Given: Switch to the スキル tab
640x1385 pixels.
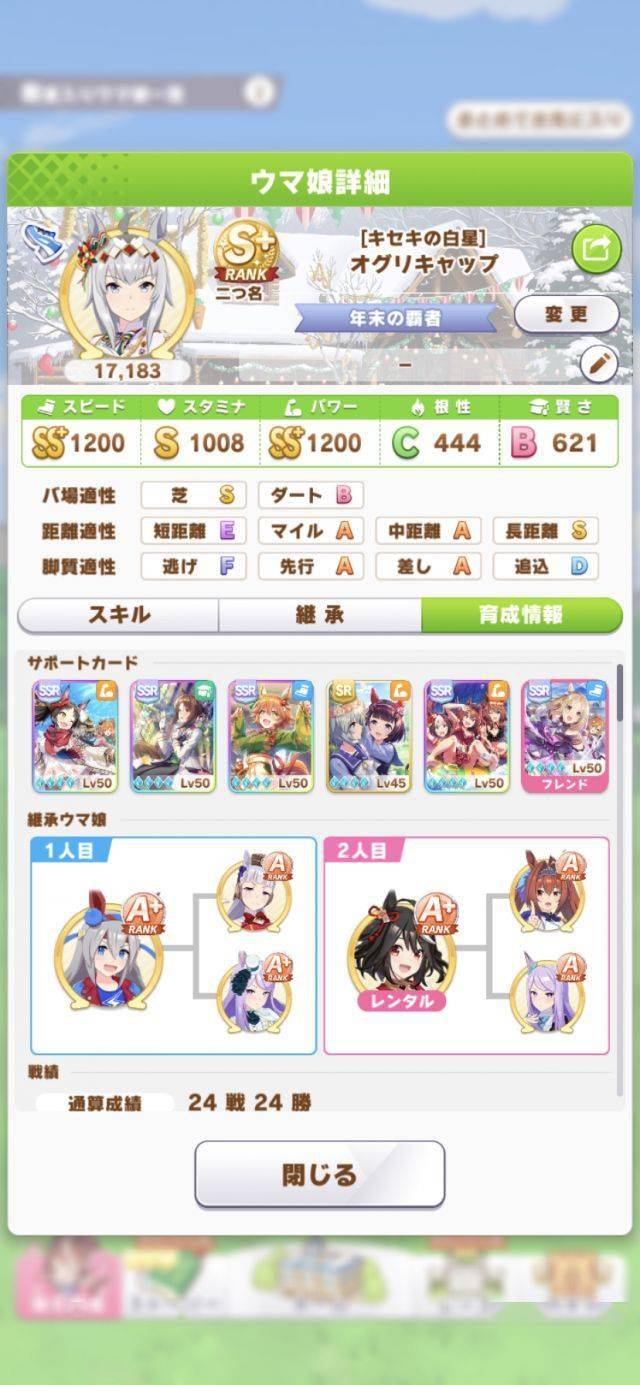Looking at the screenshot, I should point(119,615).
